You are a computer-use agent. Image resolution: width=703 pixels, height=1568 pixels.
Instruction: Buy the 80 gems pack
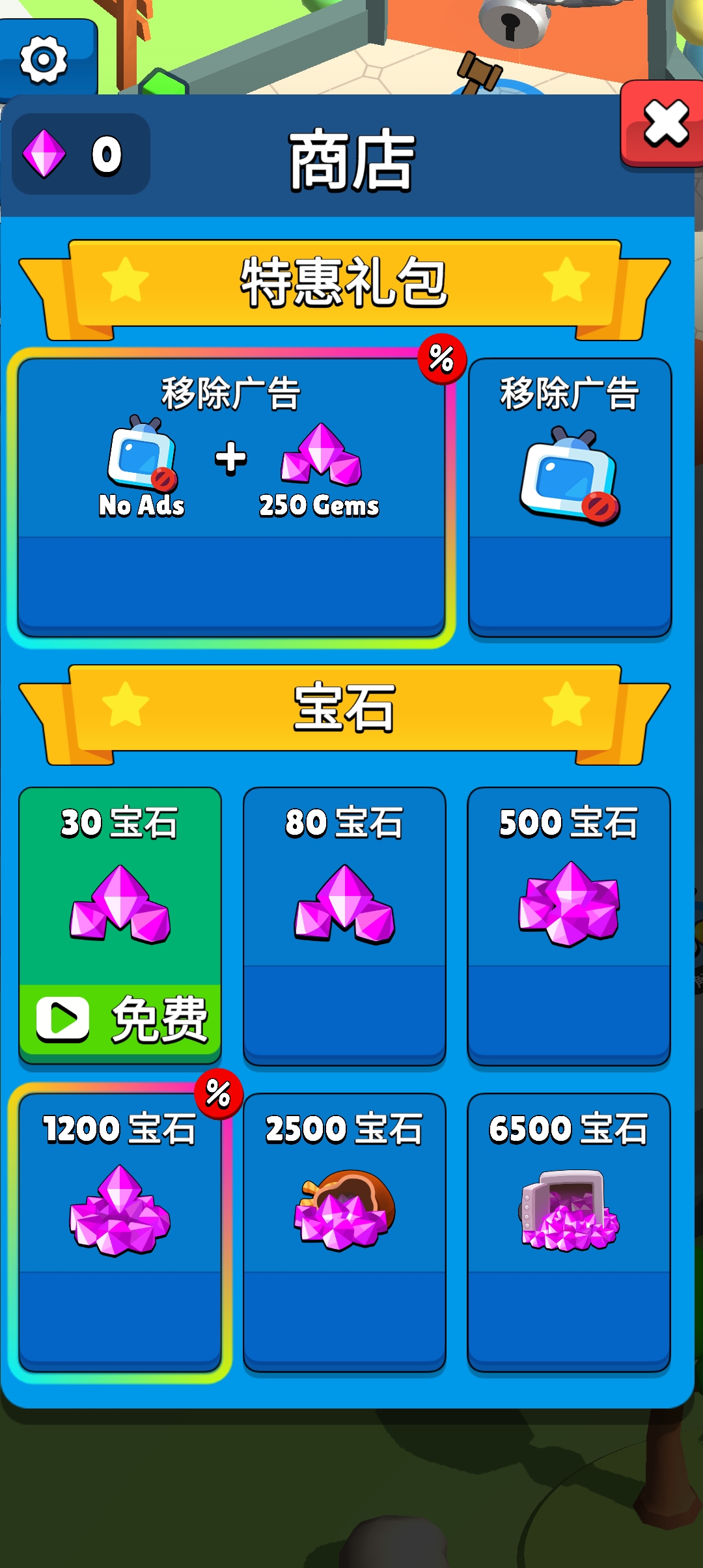pos(344,925)
